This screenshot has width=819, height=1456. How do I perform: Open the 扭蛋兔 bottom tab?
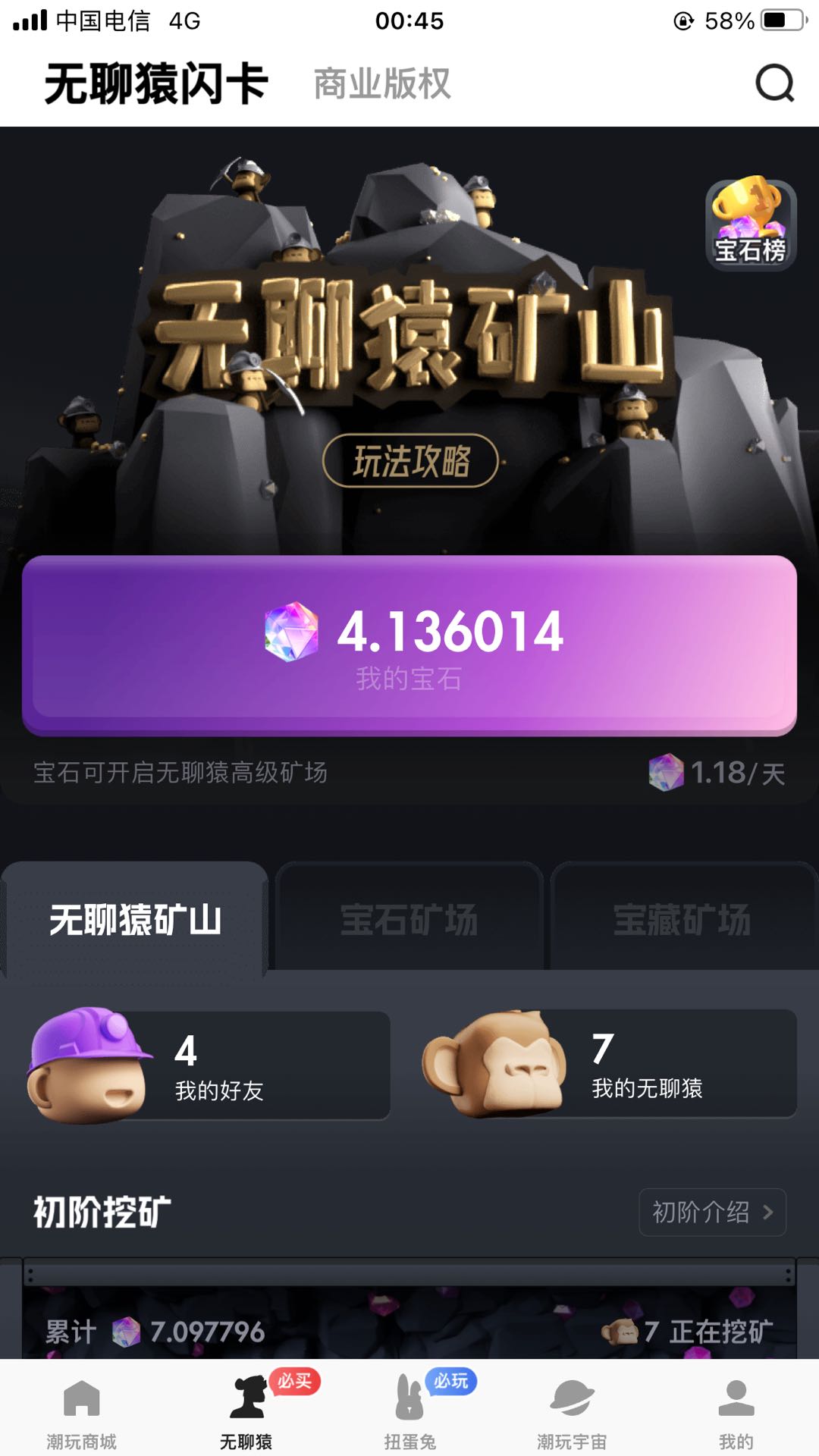coord(410,1410)
